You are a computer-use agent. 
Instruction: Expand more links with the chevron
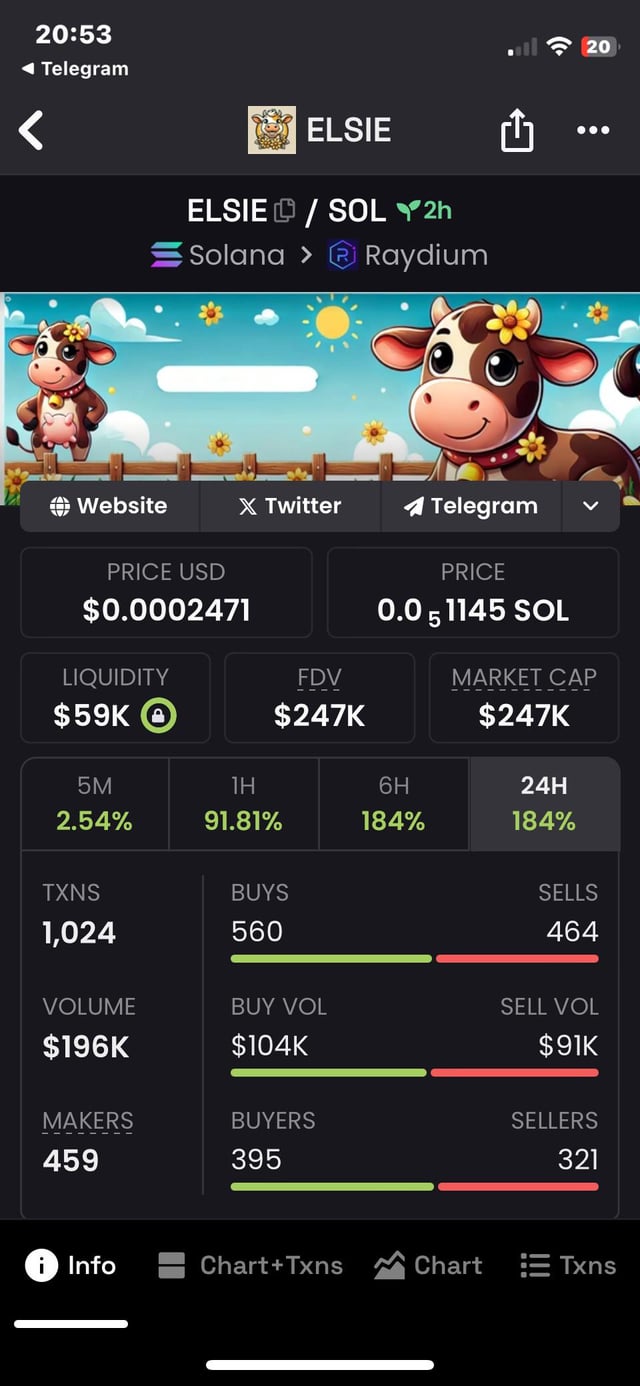[x=591, y=506]
